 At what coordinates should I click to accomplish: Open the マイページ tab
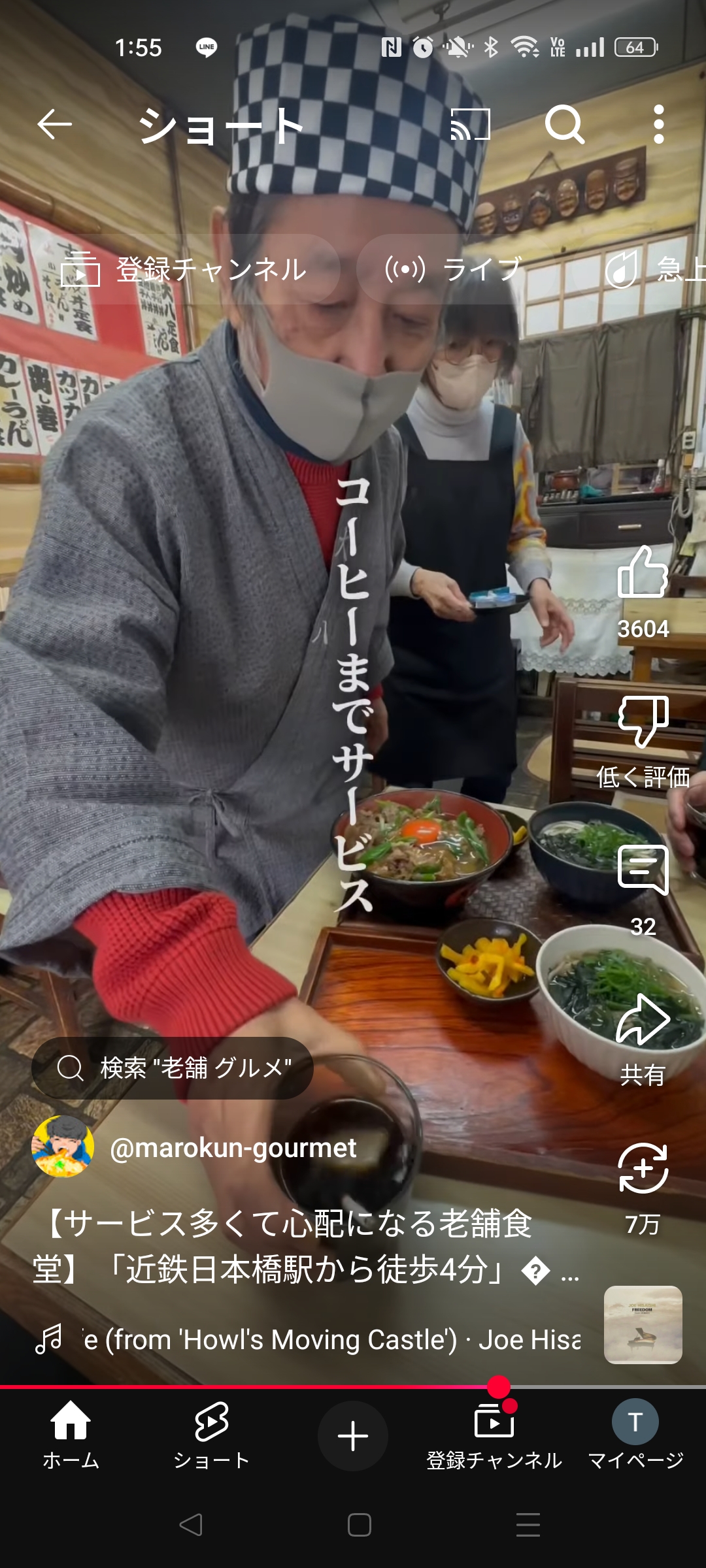click(x=635, y=1435)
